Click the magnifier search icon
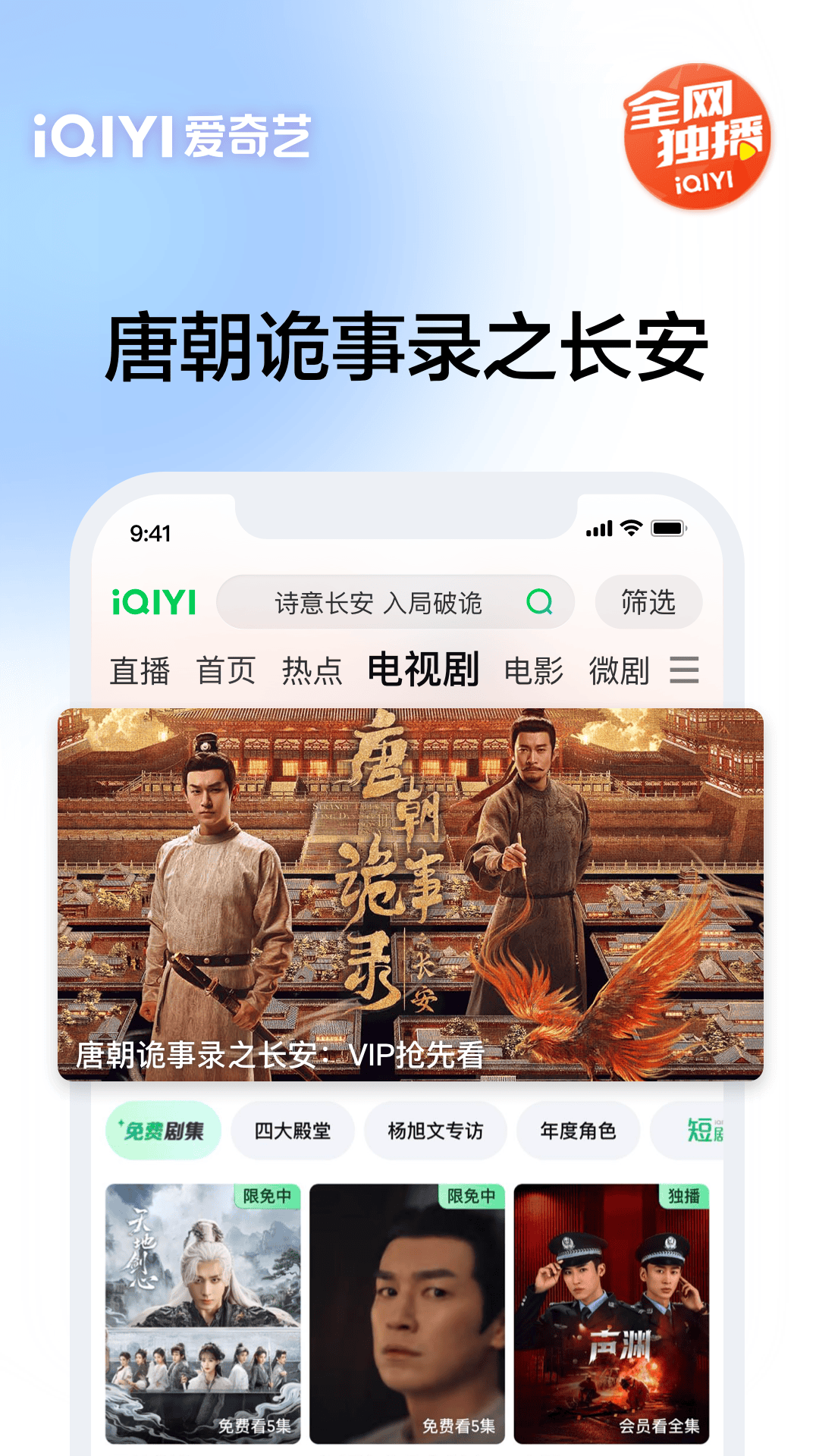 pyautogui.click(x=539, y=603)
